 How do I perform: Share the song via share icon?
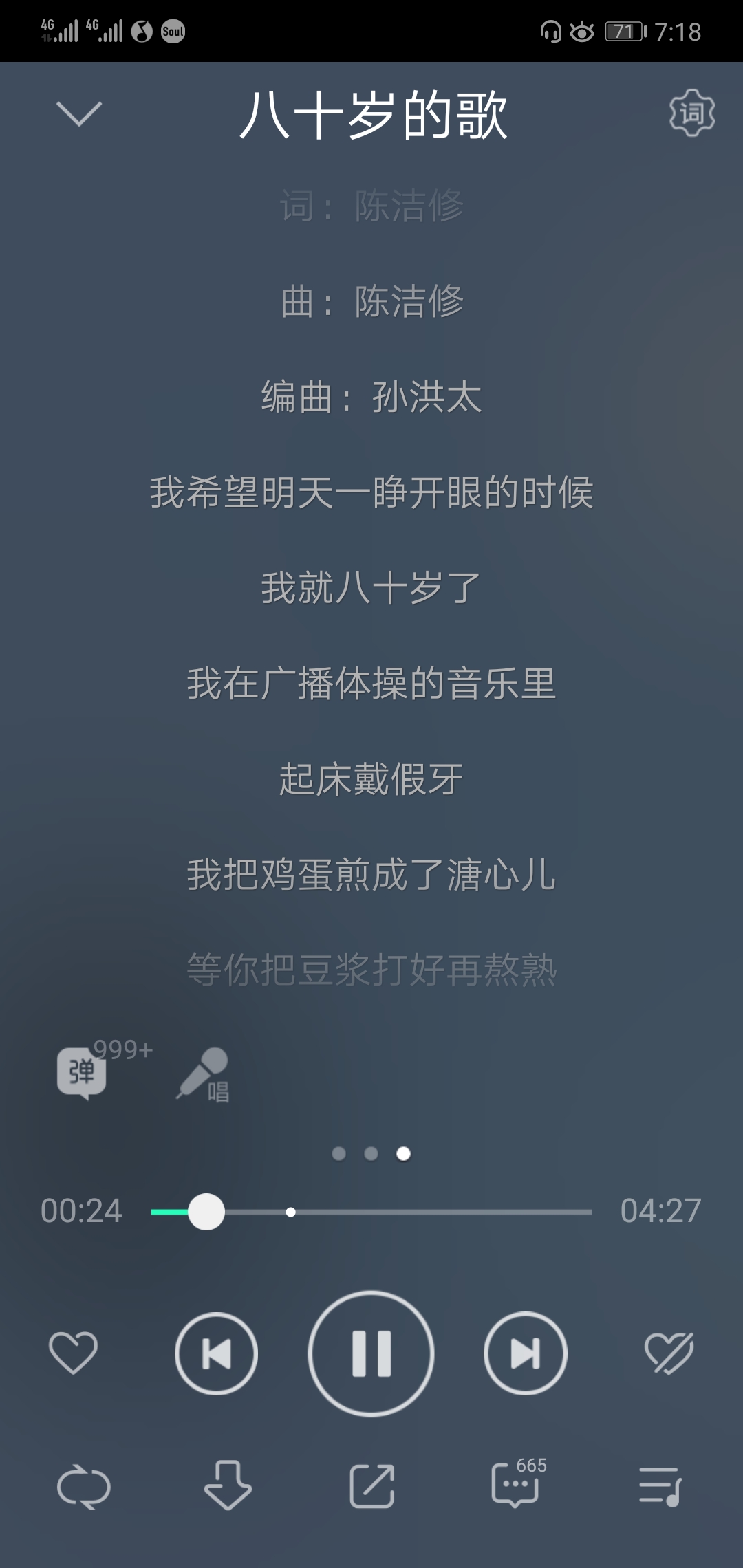[372, 1486]
